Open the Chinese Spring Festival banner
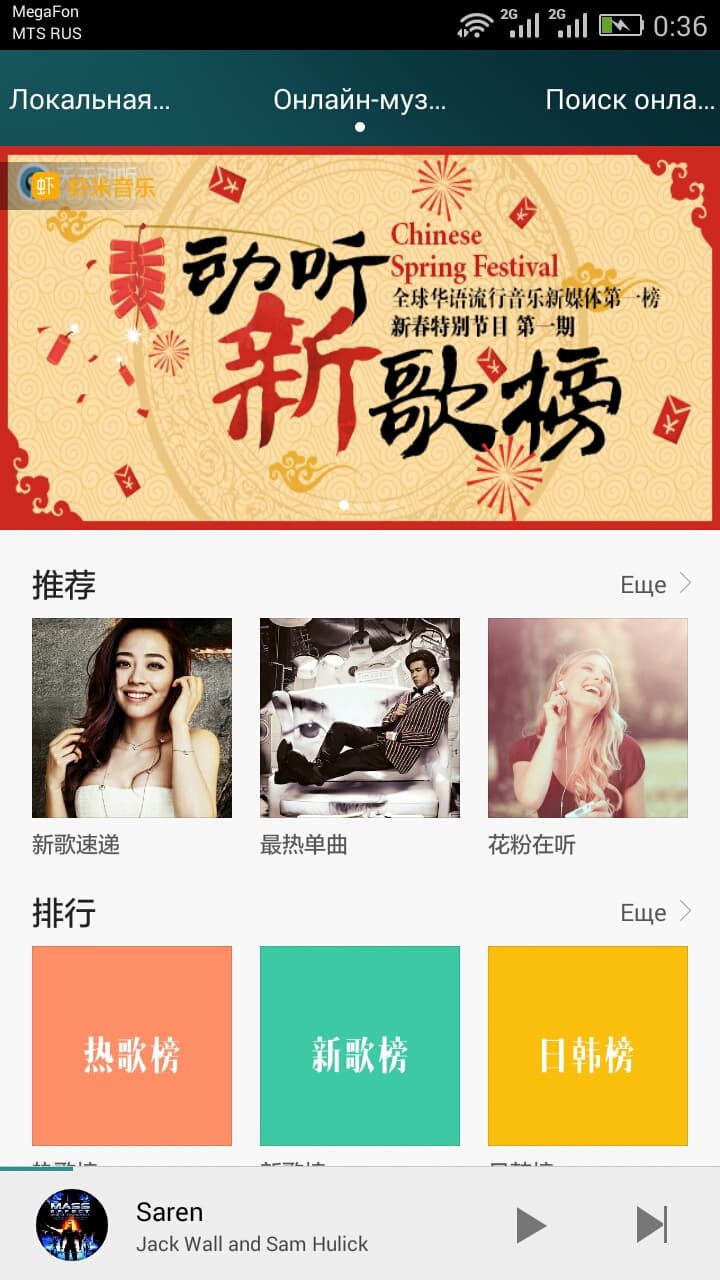 [x=360, y=338]
